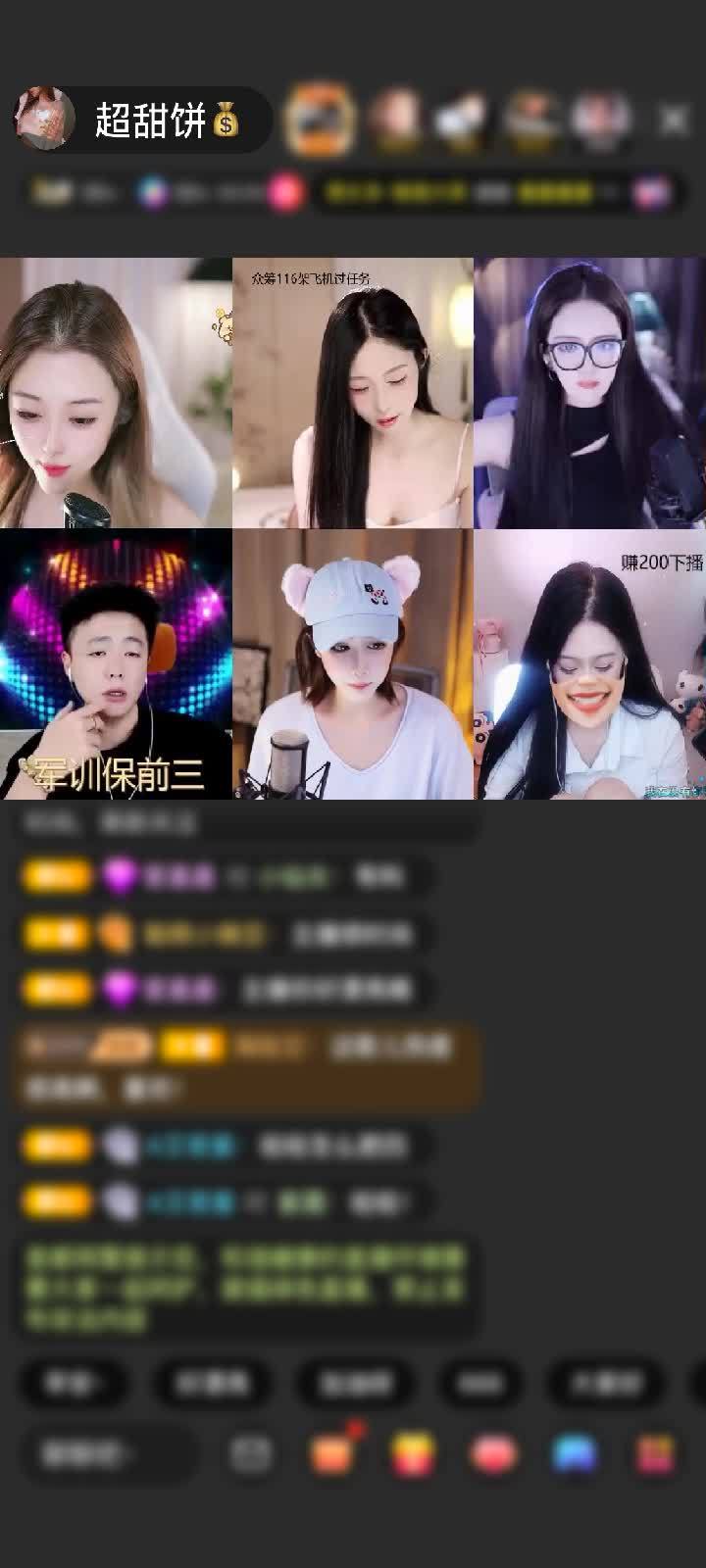Open the video tile of streamer in bear-ear cap
The height and width of the screenshot is (1568, 706).
click(353, 664)
